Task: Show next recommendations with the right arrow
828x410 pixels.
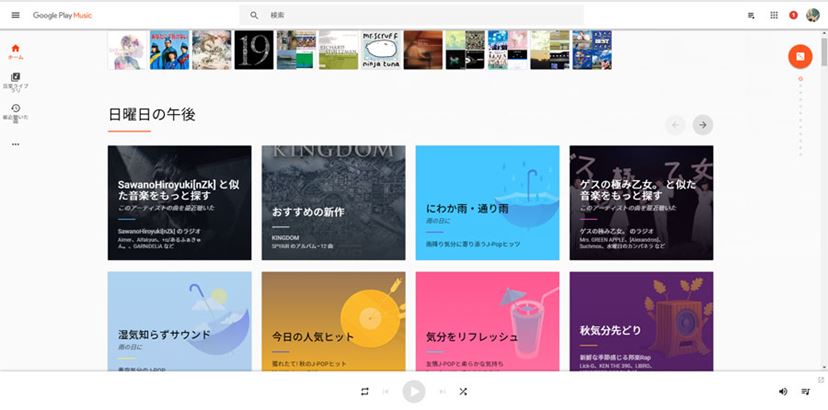Action: tap(703, 124)
